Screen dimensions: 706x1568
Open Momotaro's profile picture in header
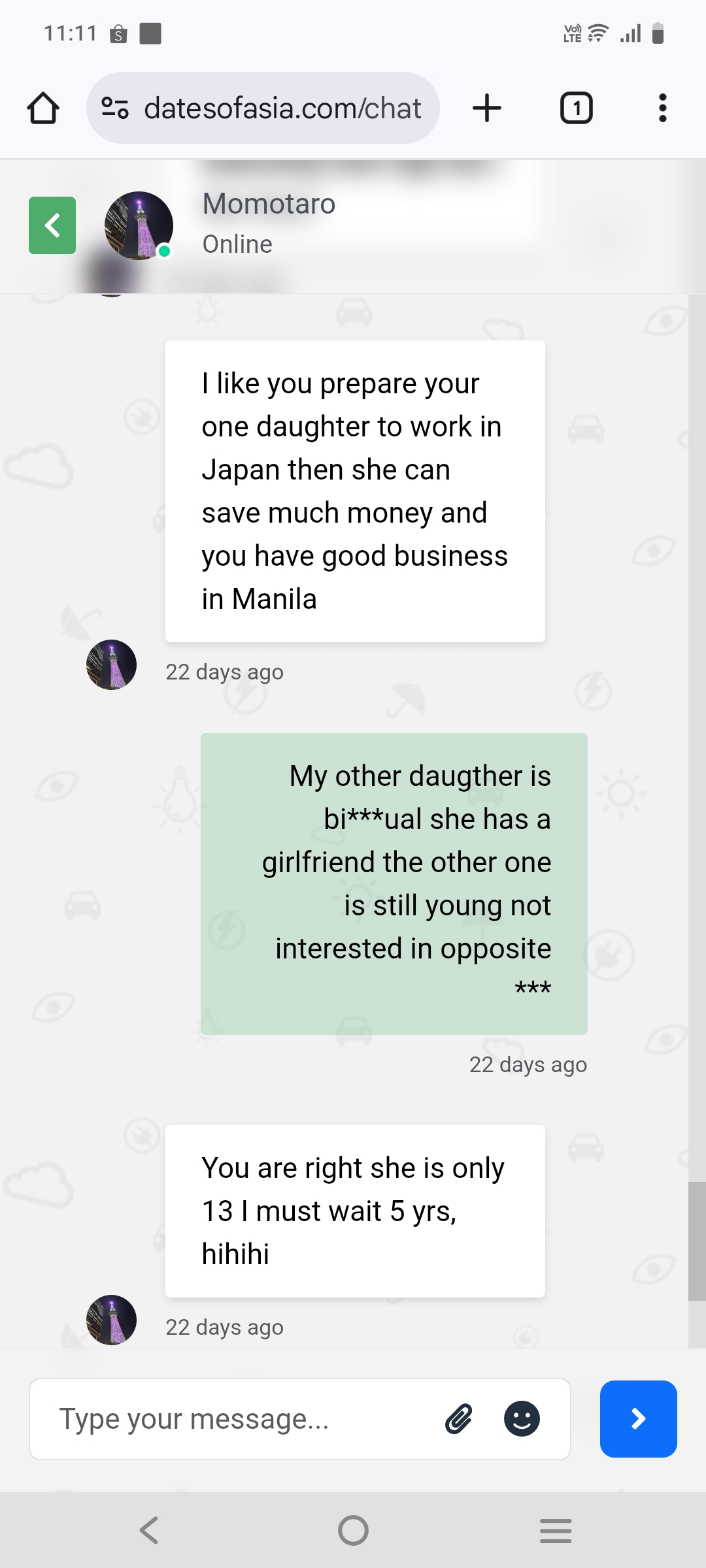[139, 225]
